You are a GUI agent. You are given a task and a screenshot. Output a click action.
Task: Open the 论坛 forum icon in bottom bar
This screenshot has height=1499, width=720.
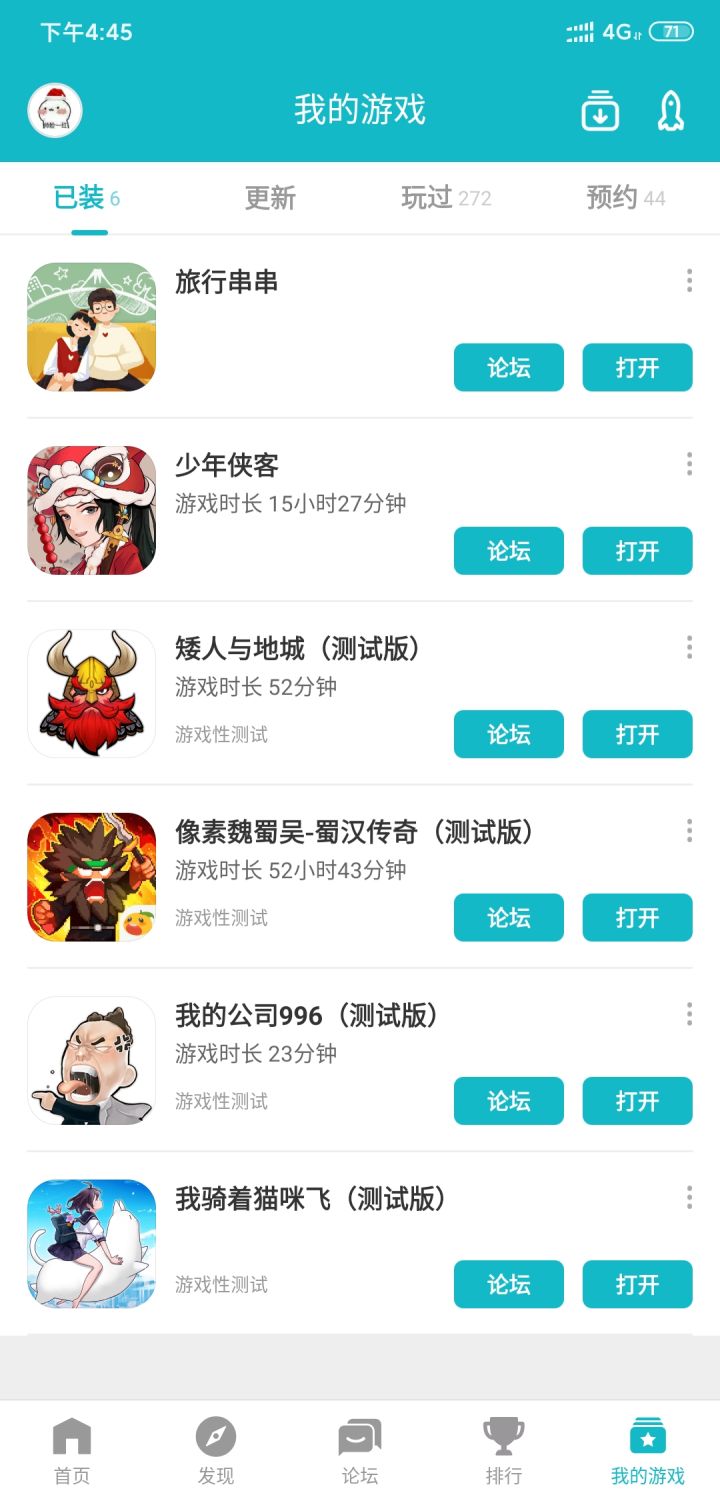(x=359, y=1446)
